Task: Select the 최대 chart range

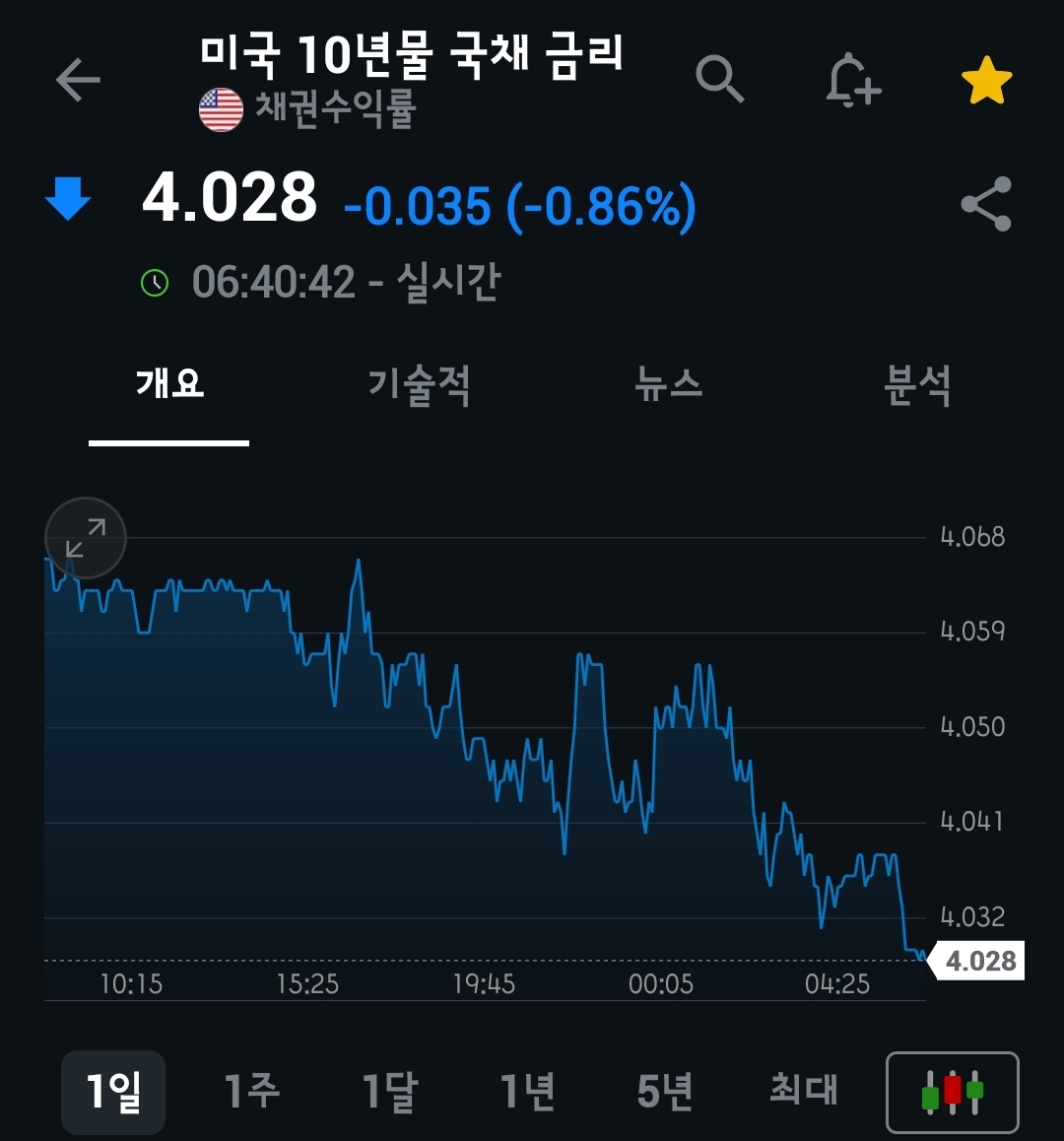Action: [803, 1092]
